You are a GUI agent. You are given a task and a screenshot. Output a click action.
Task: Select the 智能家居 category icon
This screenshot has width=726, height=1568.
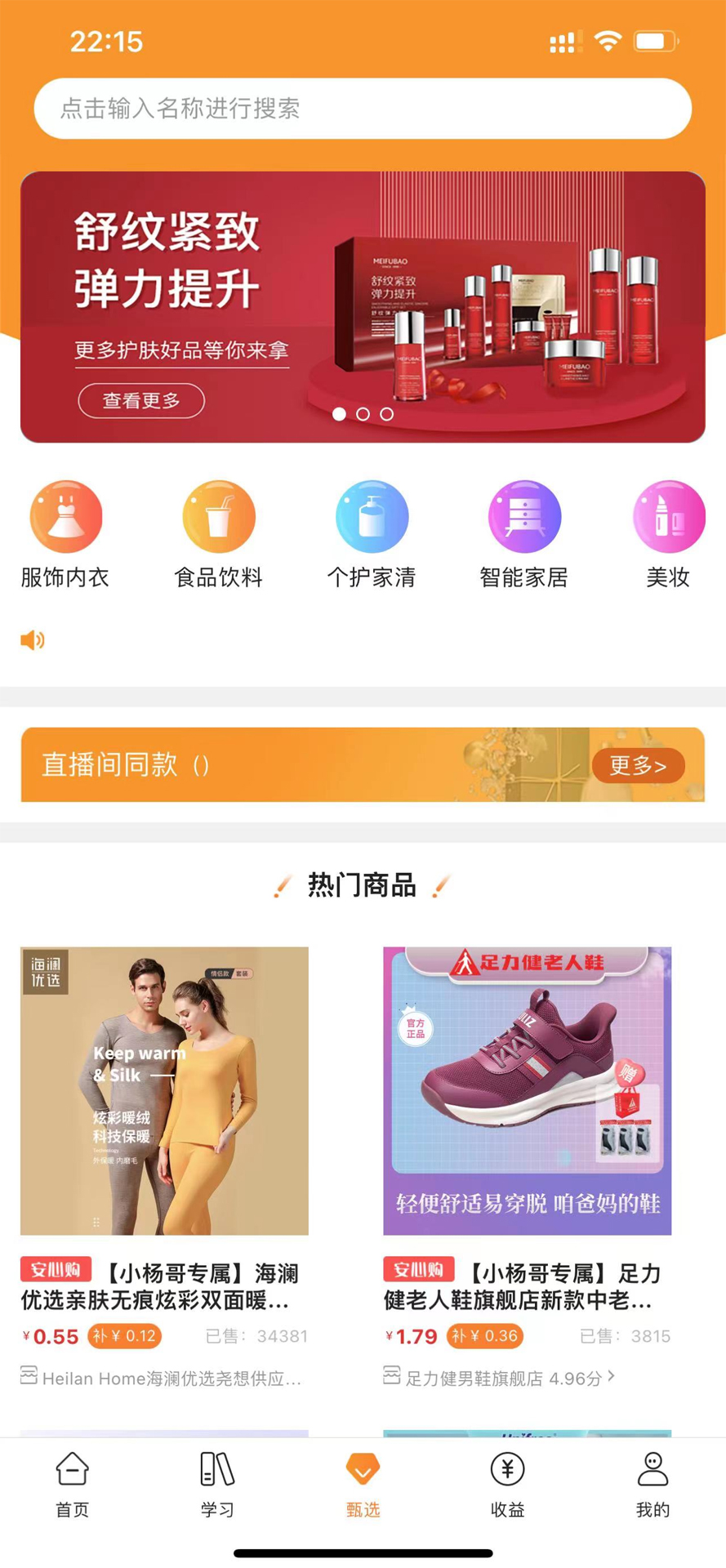(x=525, y=516)
